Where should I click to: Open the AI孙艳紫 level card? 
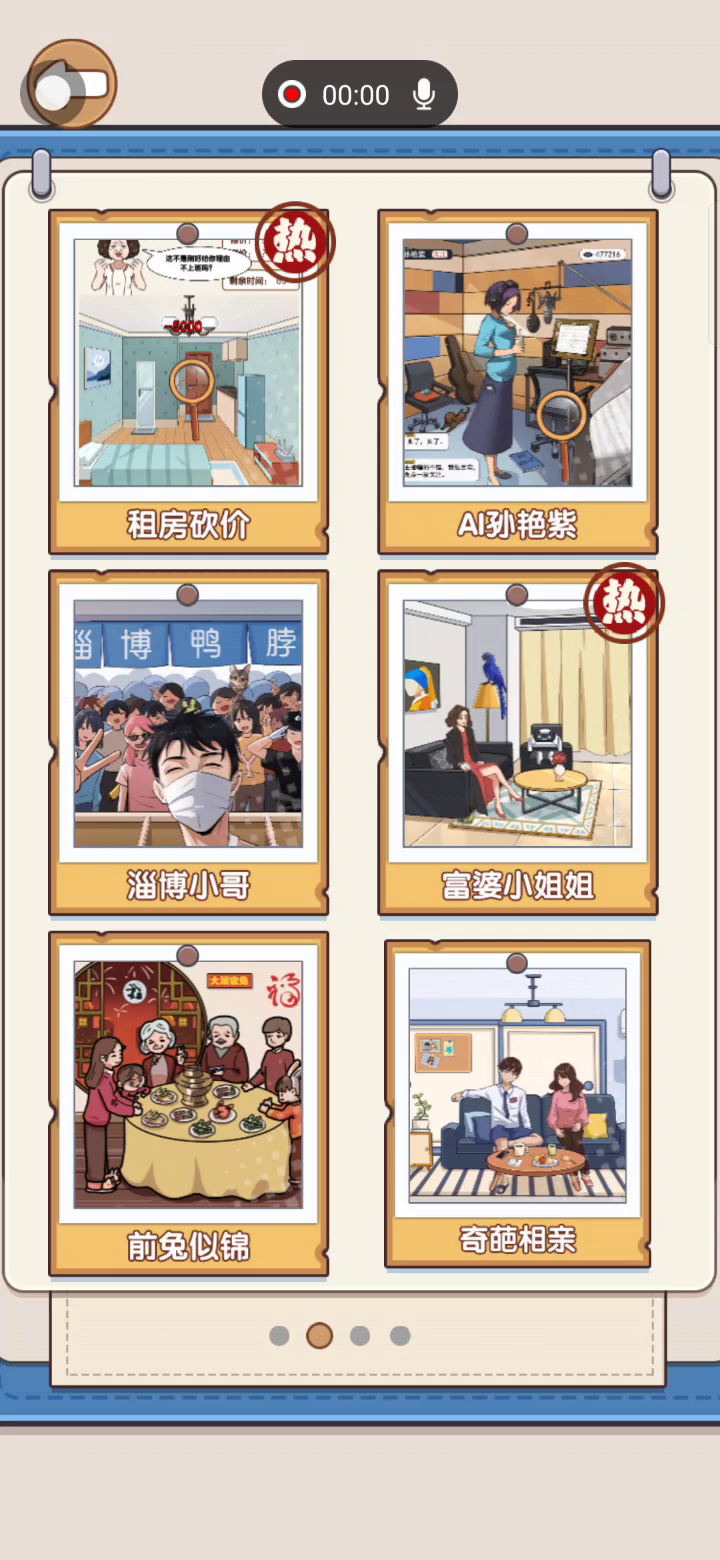[517, 381]
